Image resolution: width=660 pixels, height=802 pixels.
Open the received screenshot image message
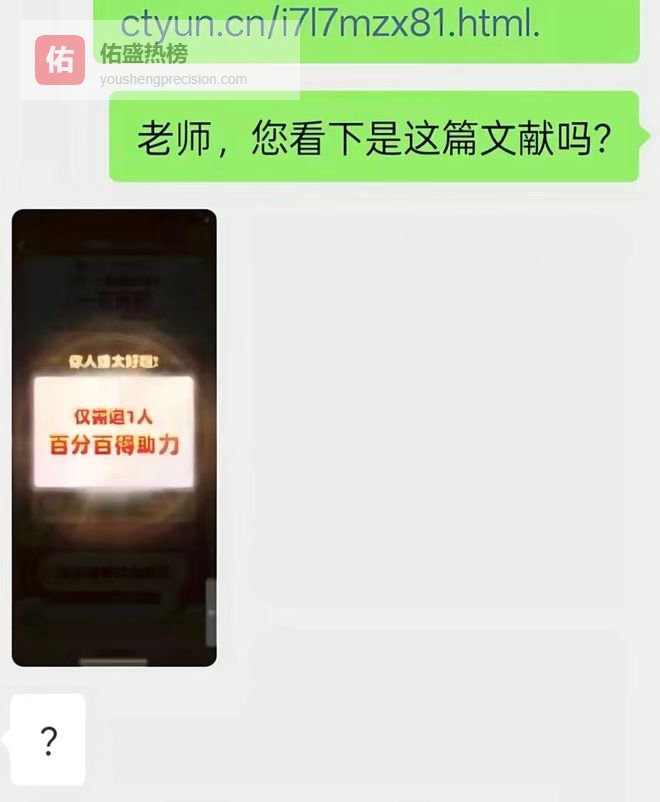[114, 437]
